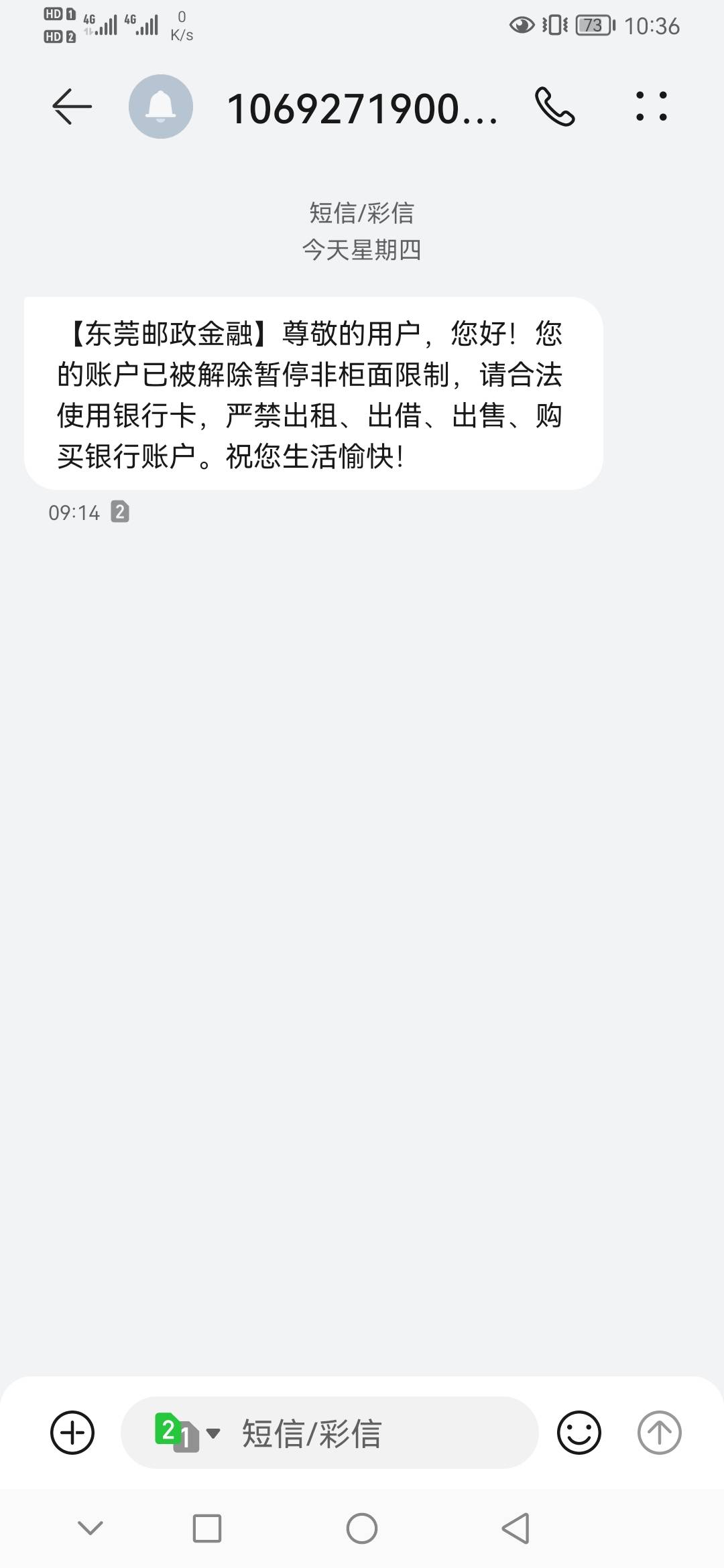724x1568 pixels.
Task: Call the sender 1069271900
Action: click(x=554, y=107)
